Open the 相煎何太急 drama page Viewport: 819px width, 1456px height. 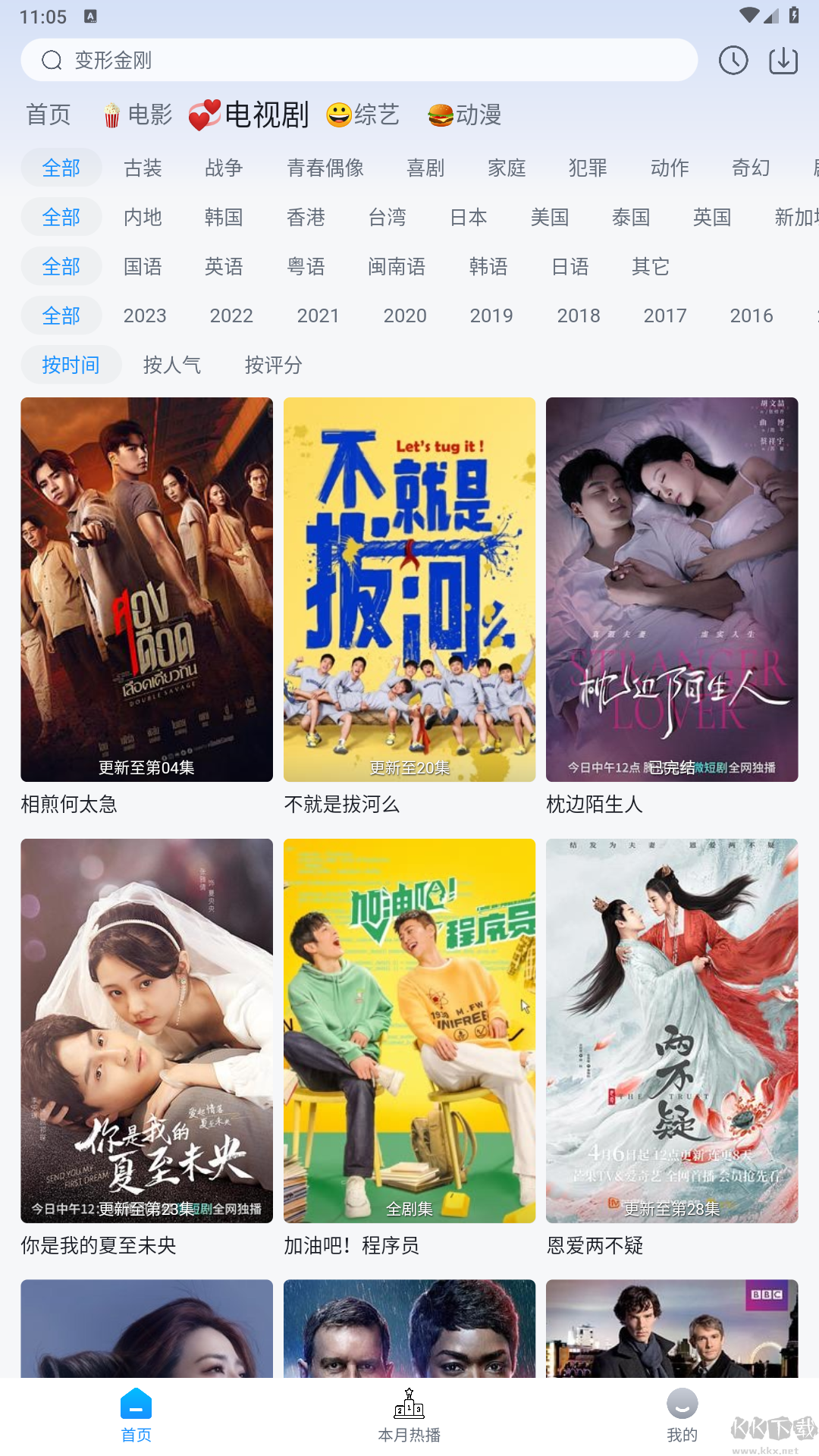pos(146,590)
